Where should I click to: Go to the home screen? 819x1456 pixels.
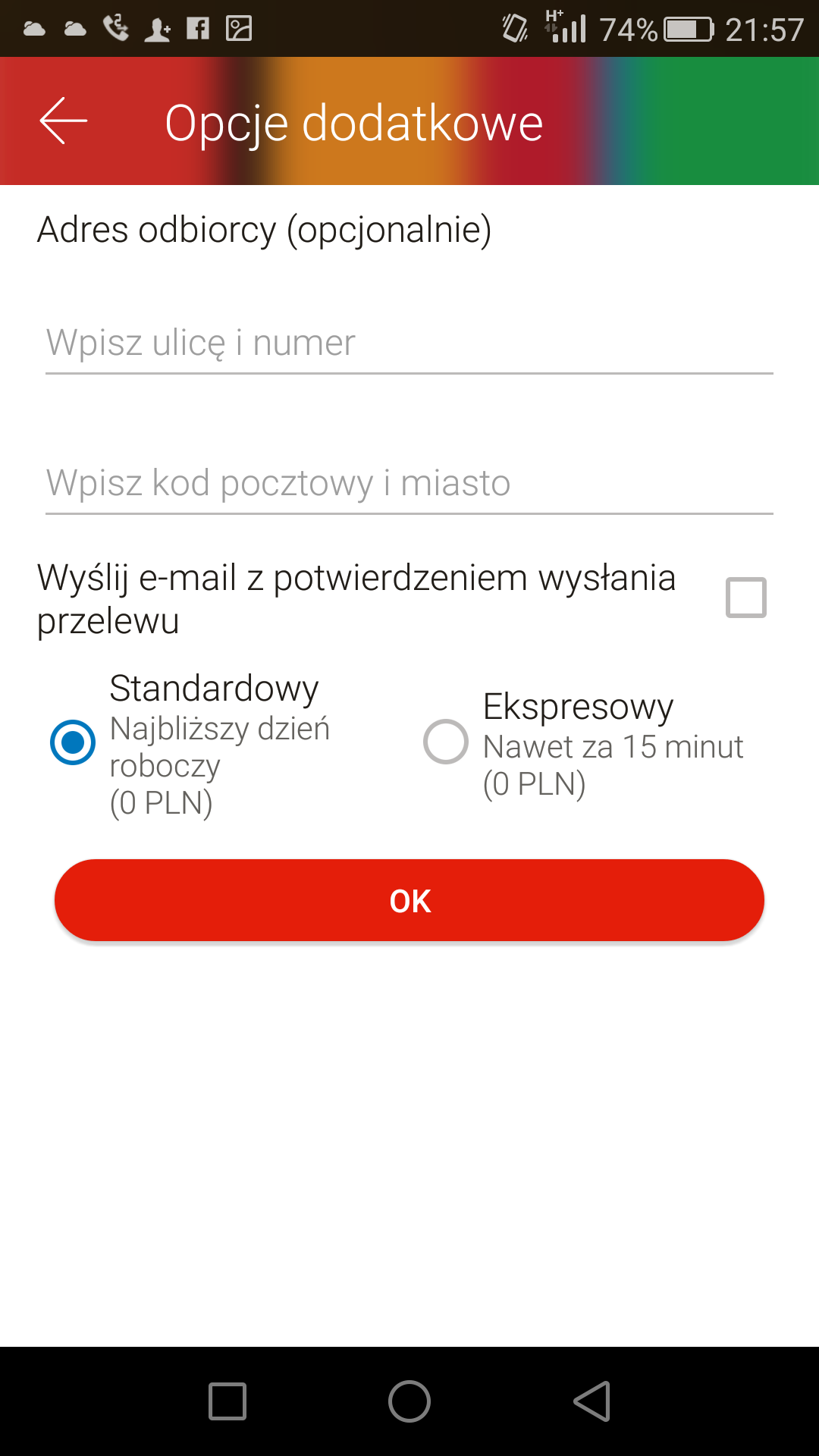point(409,1401)
